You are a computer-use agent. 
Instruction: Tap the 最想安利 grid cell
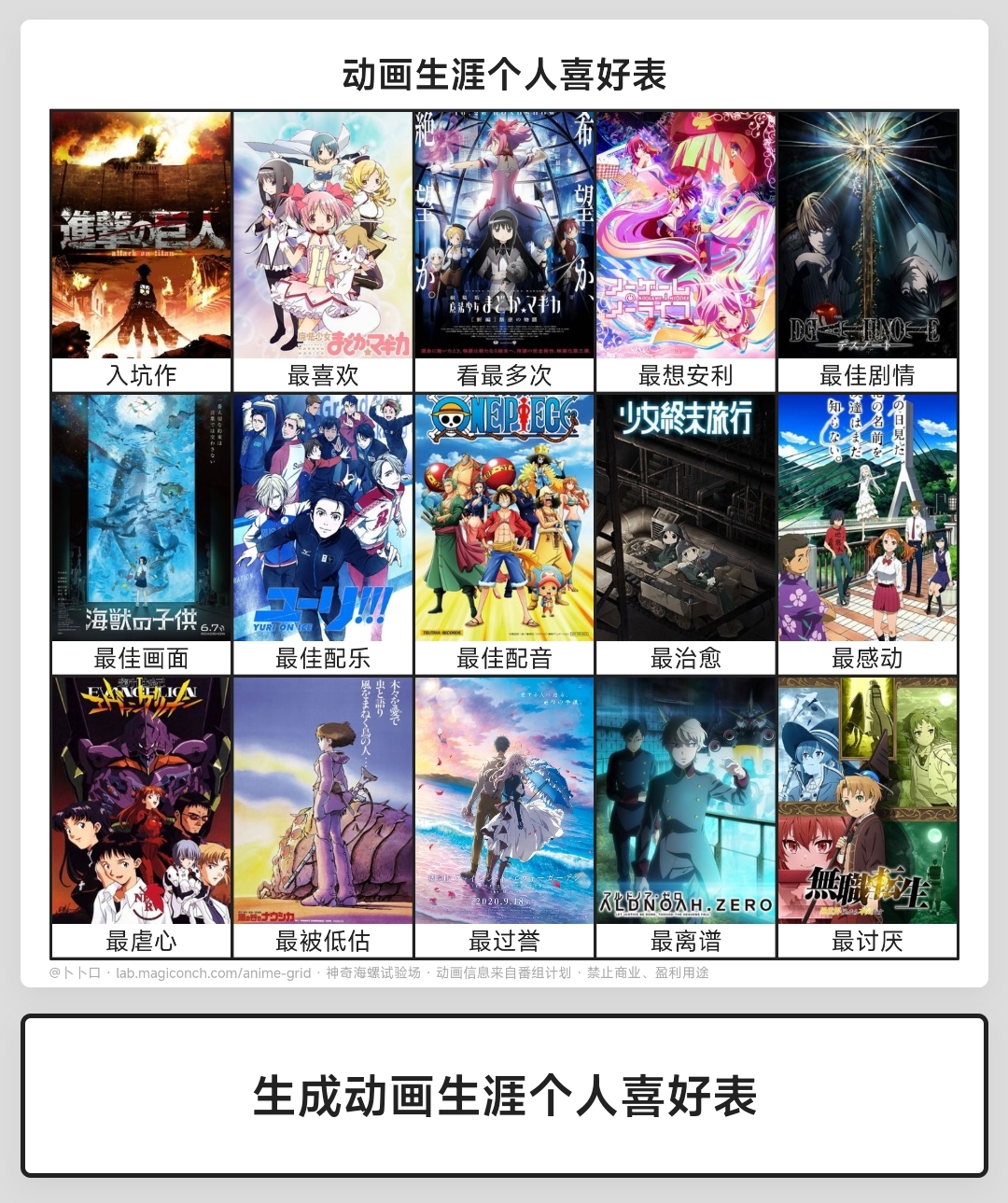(685, 250)
